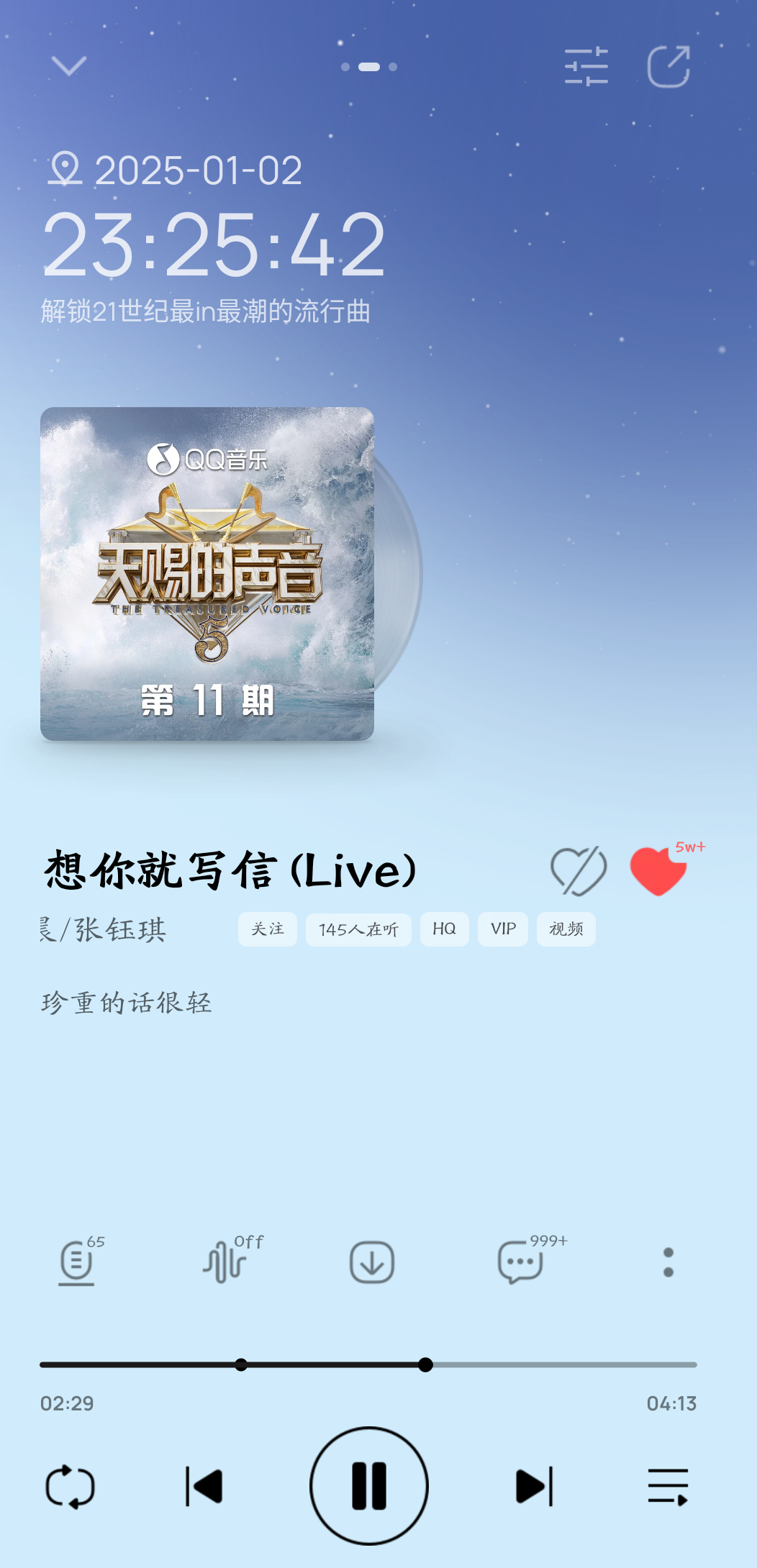Seek on the playback progress bar
757x1568 pixels.
click(368, 1364)
